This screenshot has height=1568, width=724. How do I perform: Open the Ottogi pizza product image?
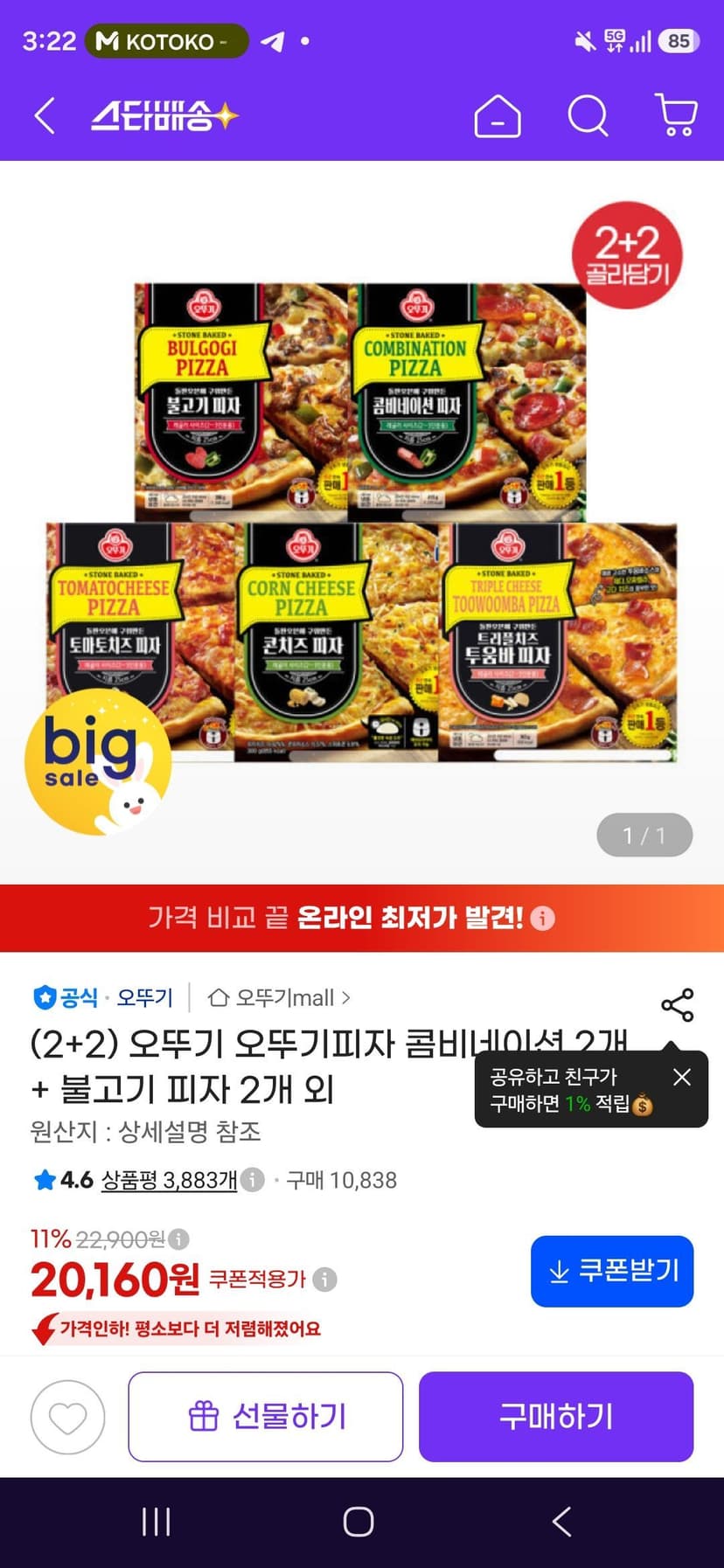click(x=362, y=521)
